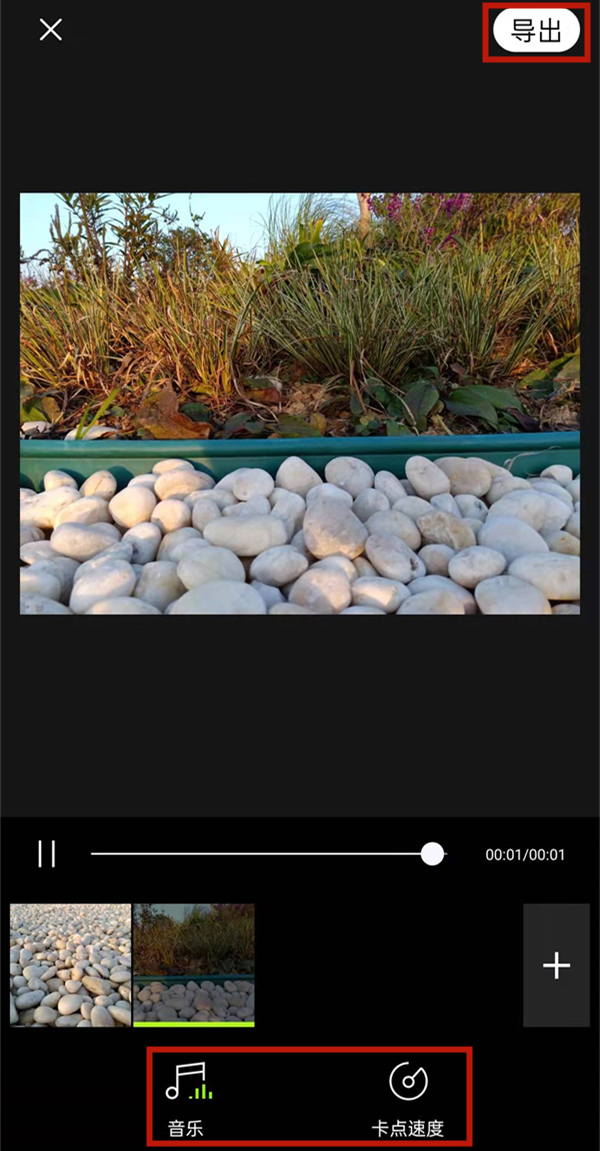Close the video editor

(x=50, y=30)
